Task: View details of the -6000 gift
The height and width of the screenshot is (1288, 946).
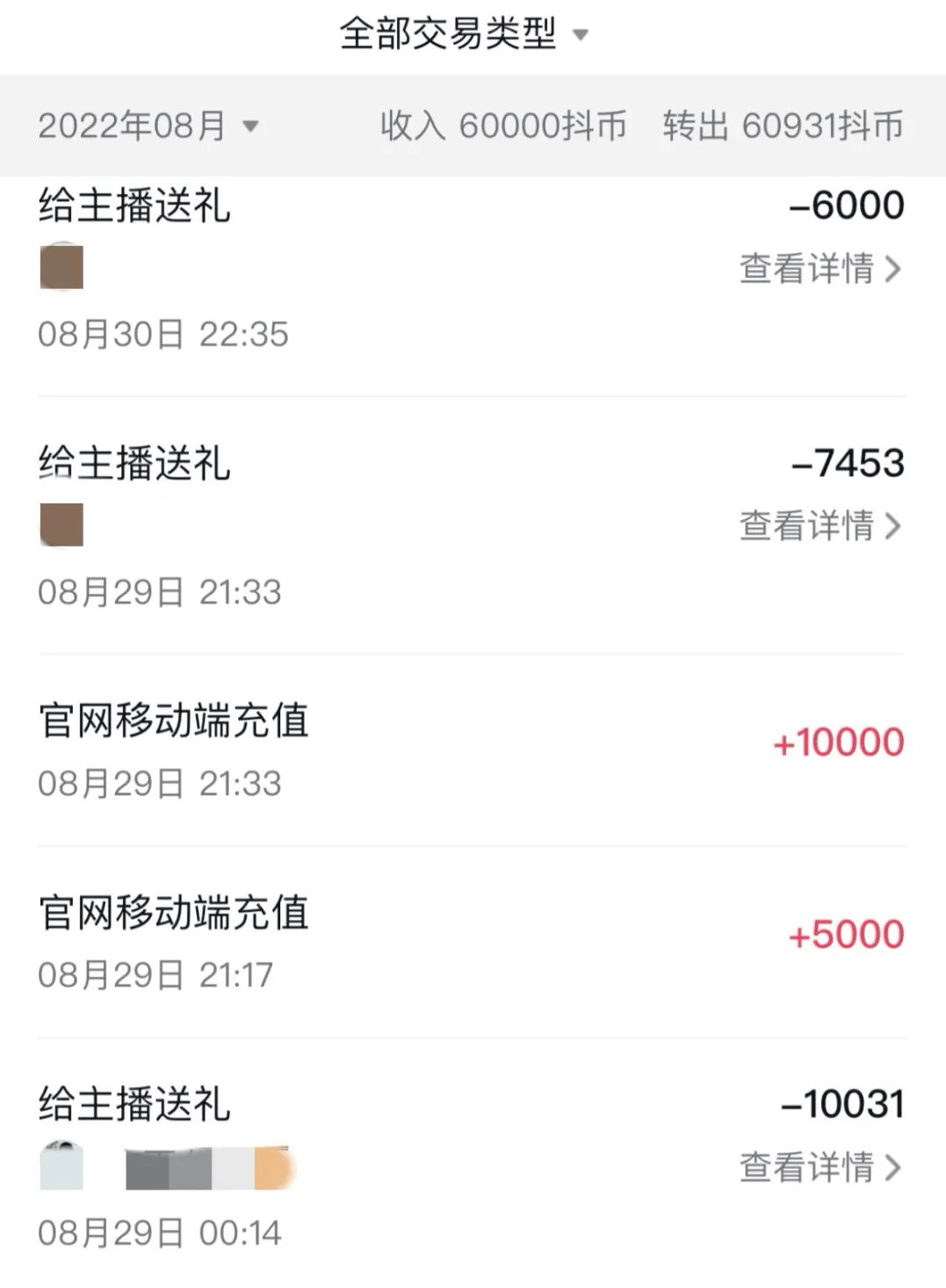Action: 820,268
